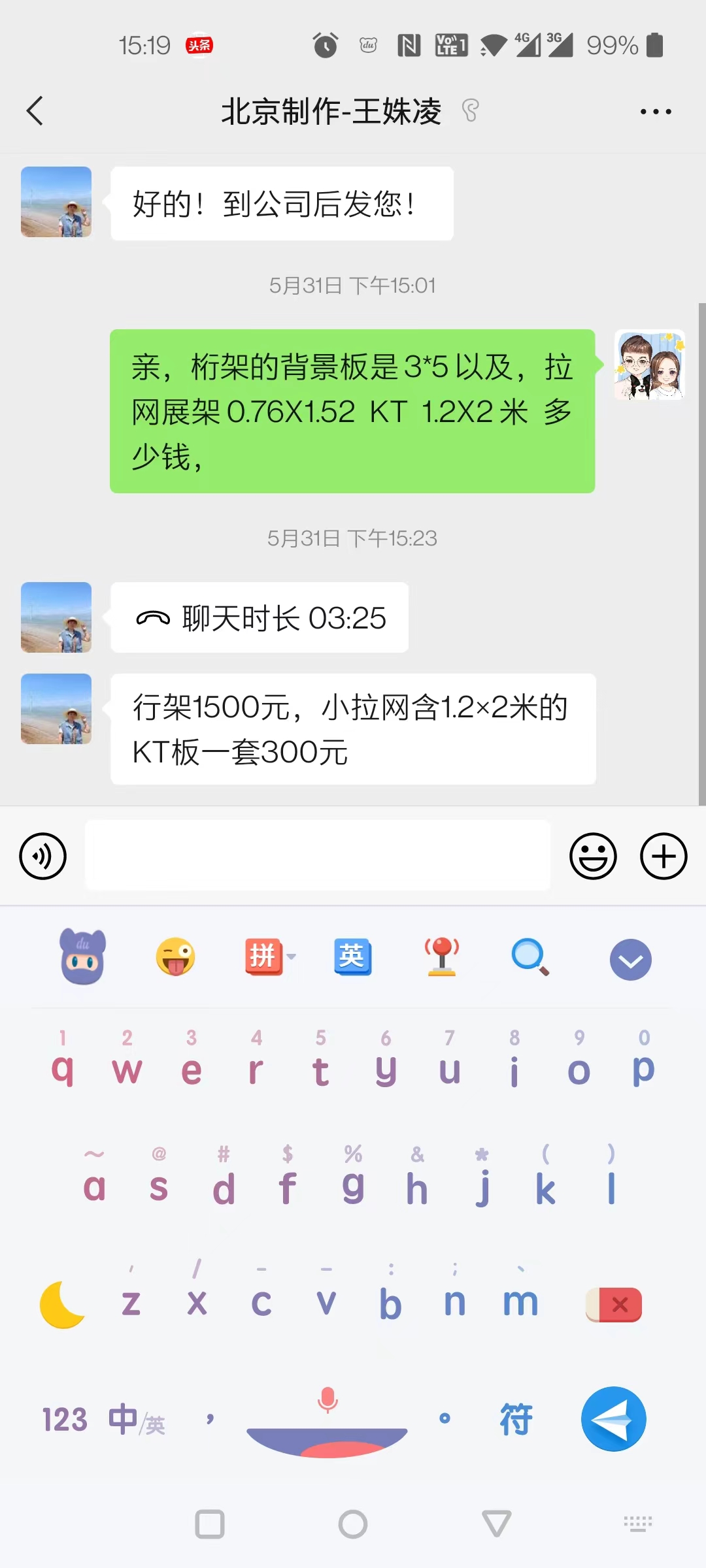Switch to the 123 number keypad
Viewport: 706px width, 1568px height.
coord(65,1420)
